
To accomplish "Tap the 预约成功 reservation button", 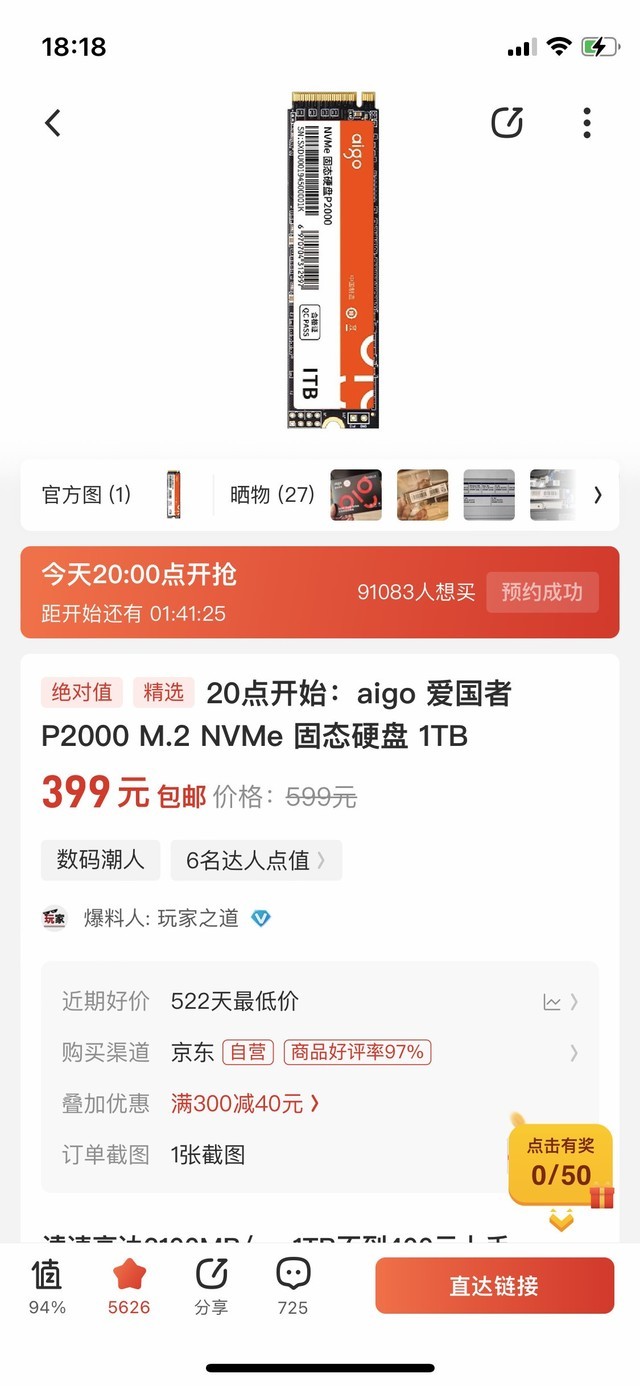I will click(x=542, y=592).
